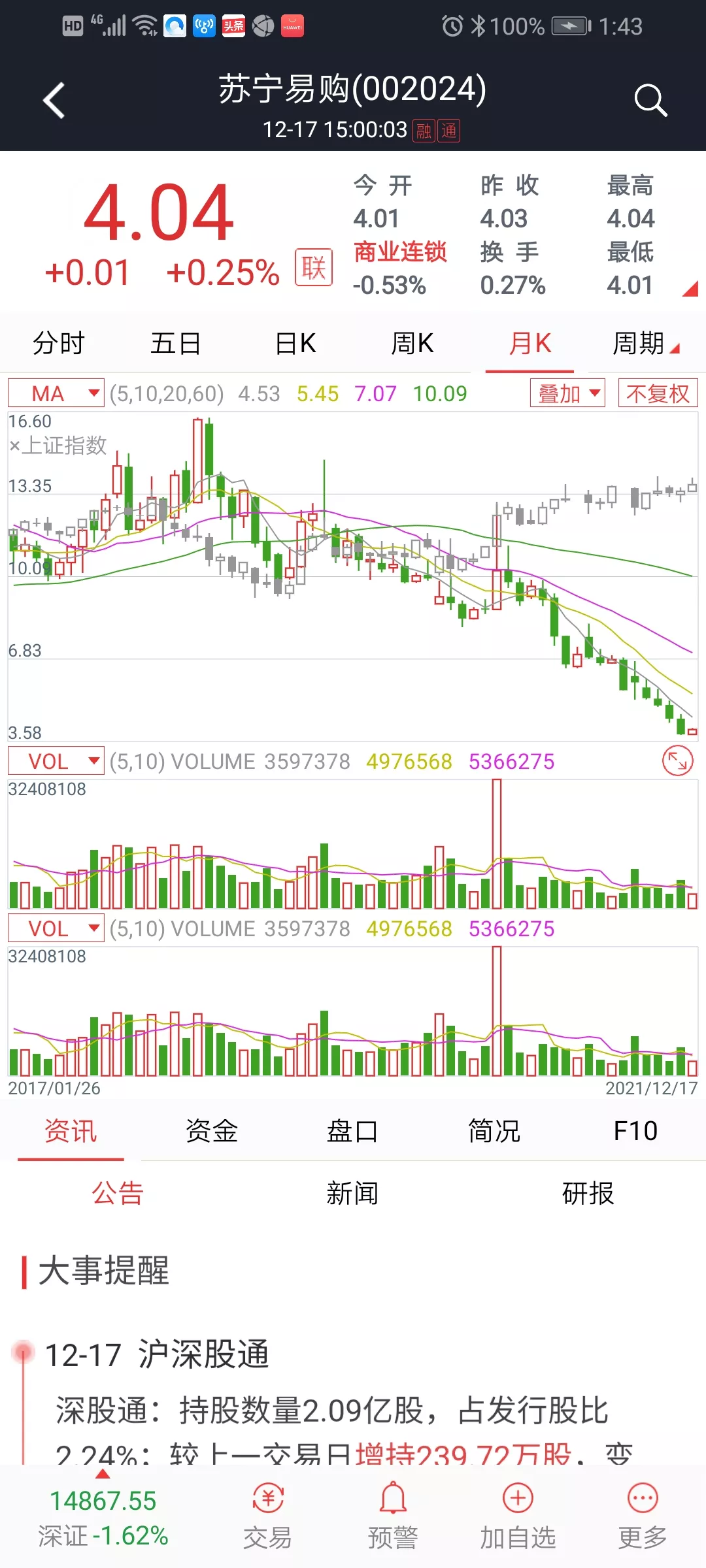Image resolution: width=706 pixels, height=1568 pixels.
Task: Select the 研报 sub-tab
Action: click(588, 1194)
